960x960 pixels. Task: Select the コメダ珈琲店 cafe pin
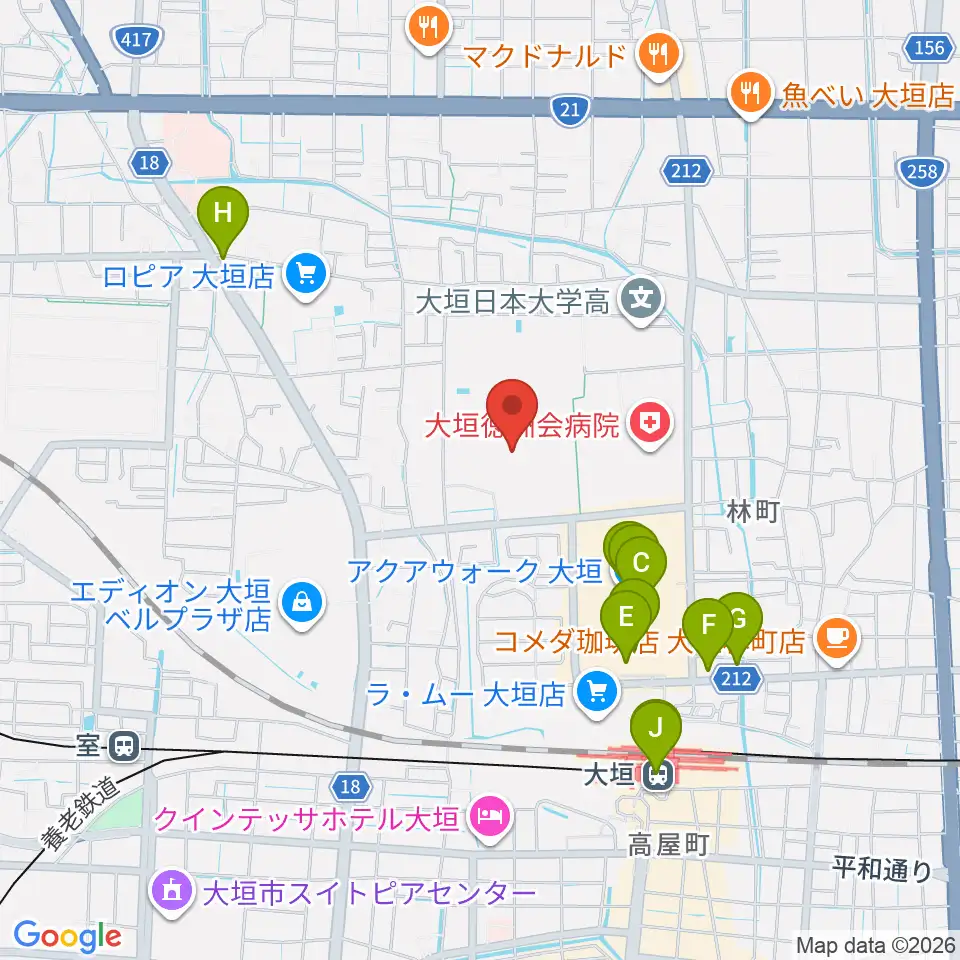pyautogui.click(x=837, y=641)
